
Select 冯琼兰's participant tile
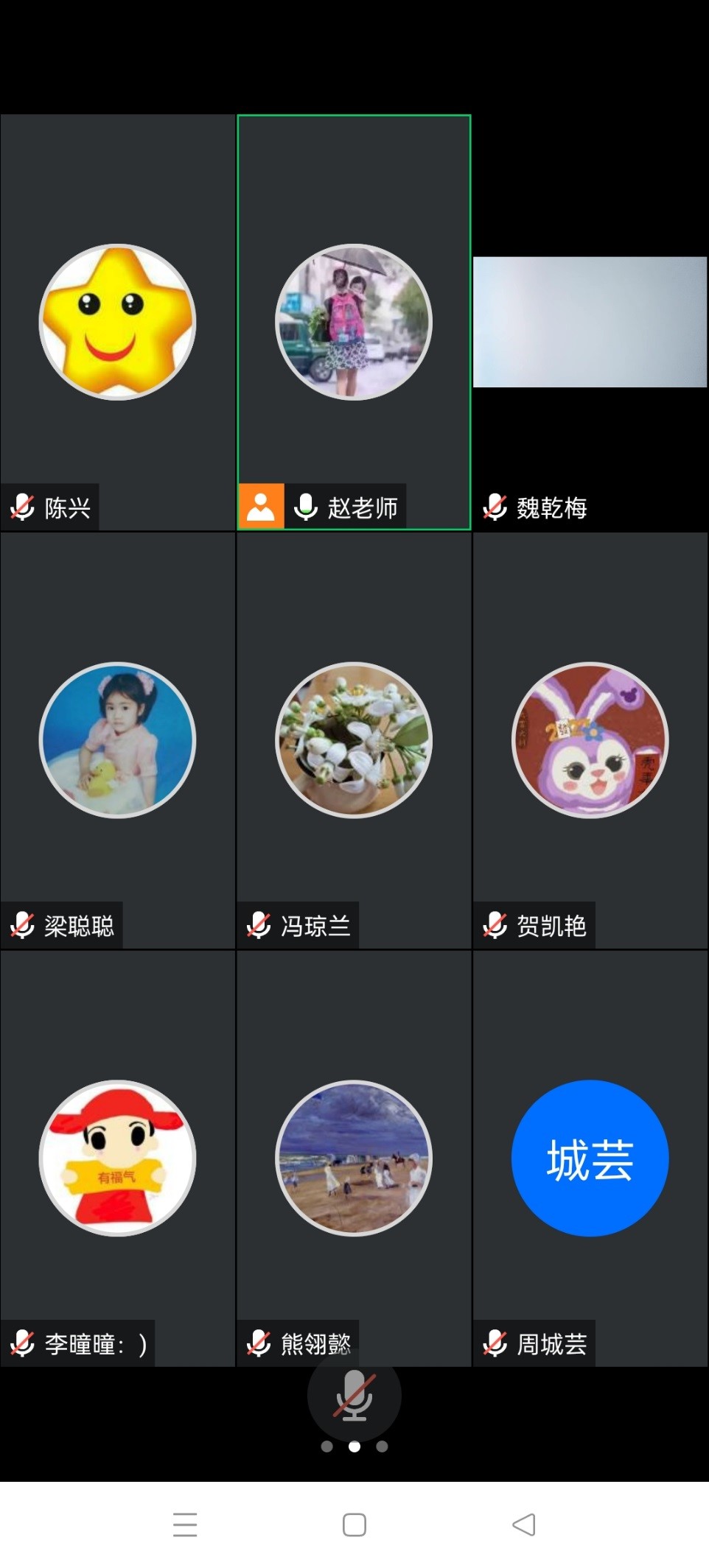[x=354, y=740]
